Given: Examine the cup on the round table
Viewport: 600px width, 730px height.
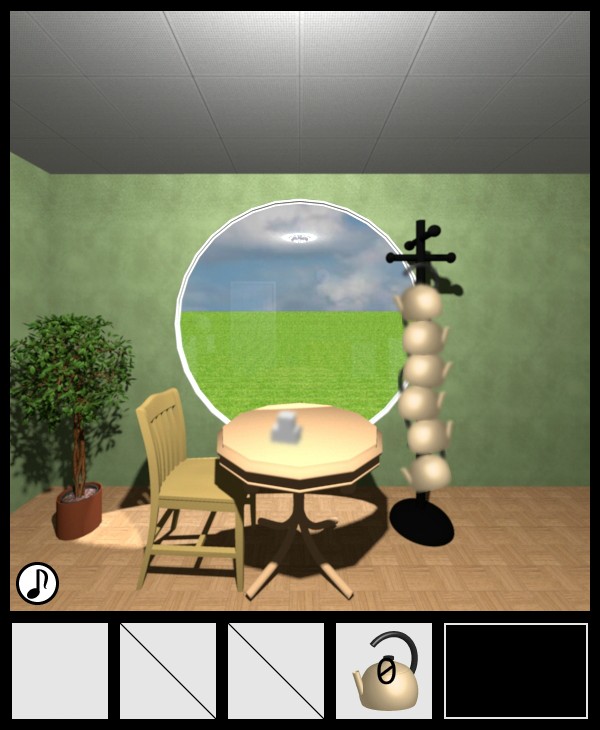Looking at the screenshot, I should click(x=286, y=426).
